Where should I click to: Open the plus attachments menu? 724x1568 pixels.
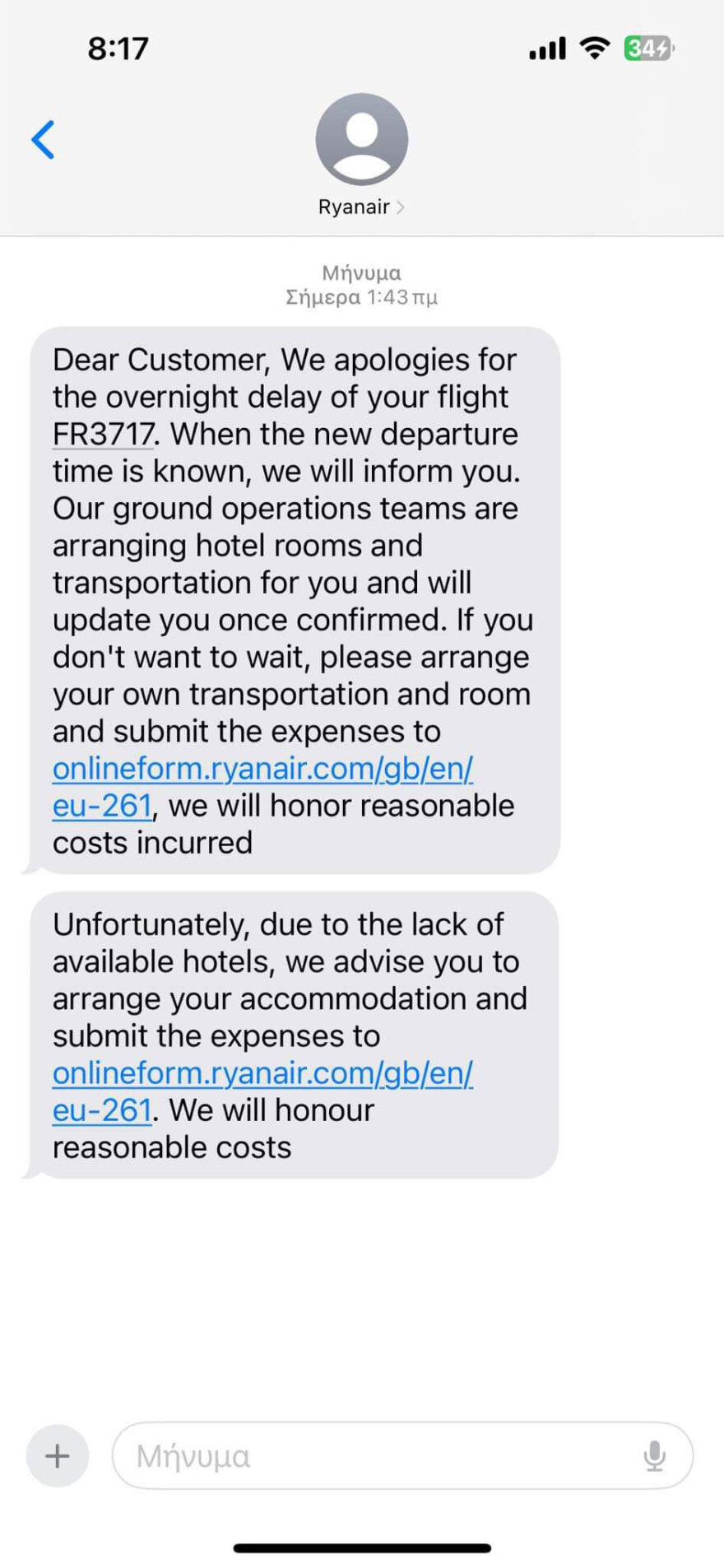tap(58, 1455)
